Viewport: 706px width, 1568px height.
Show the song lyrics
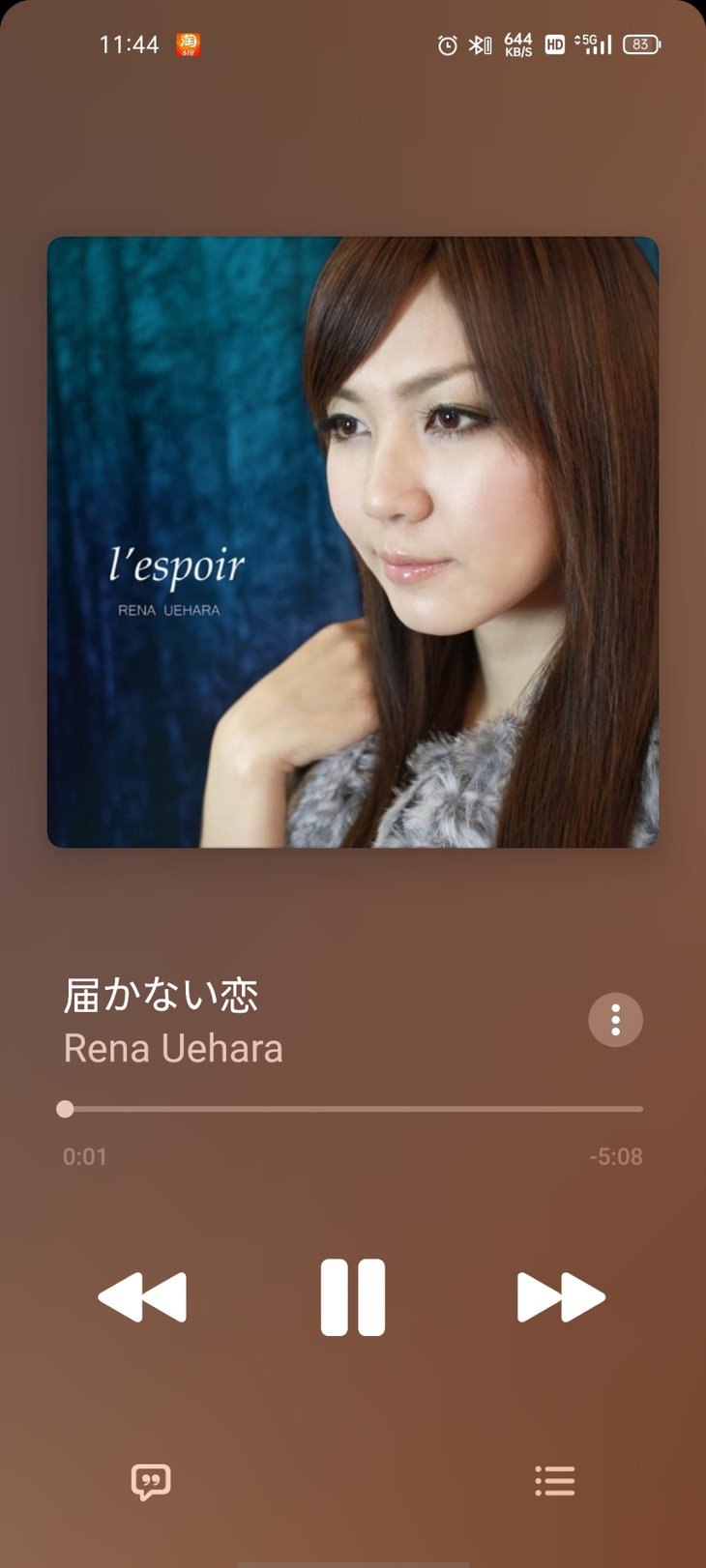[151, 1481]
